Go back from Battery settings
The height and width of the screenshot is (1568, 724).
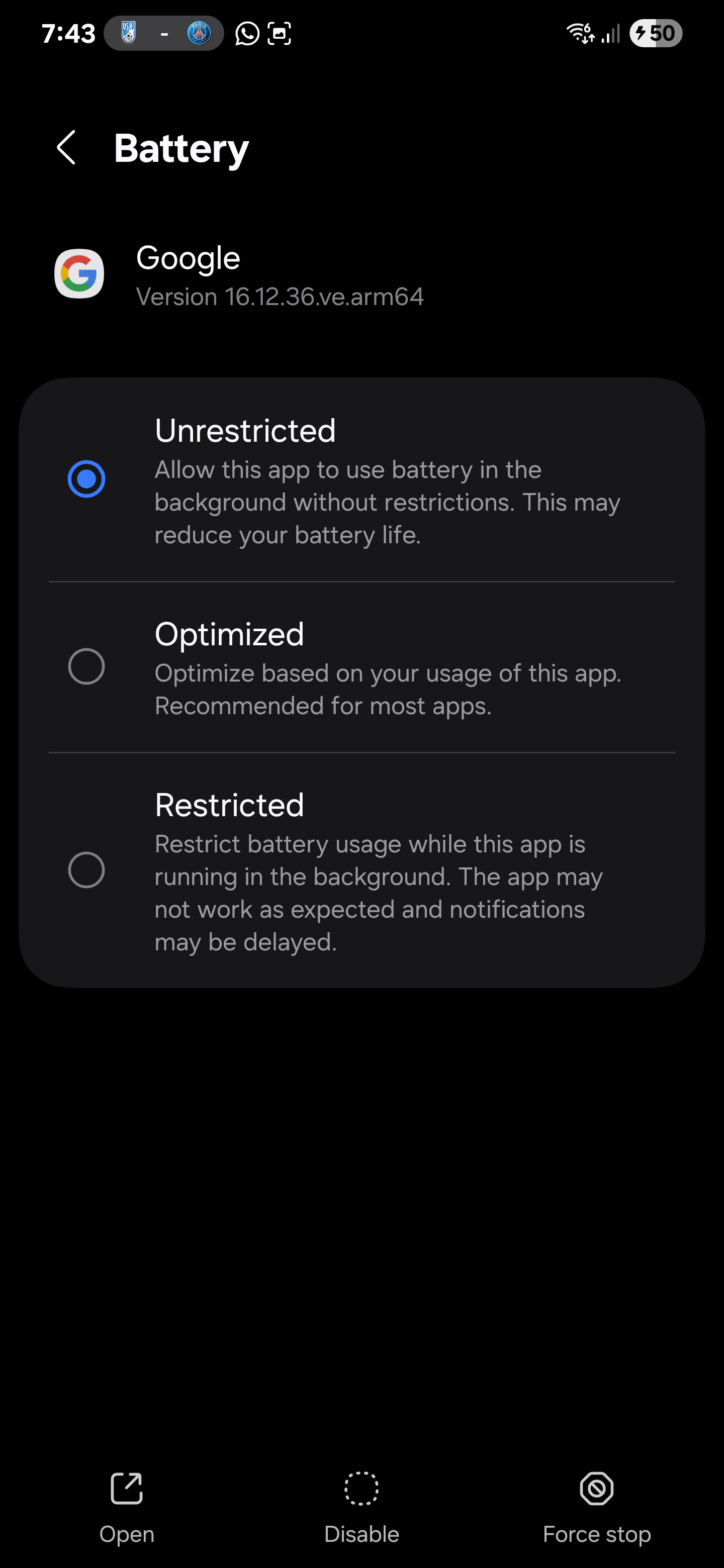tap(66, 148)
